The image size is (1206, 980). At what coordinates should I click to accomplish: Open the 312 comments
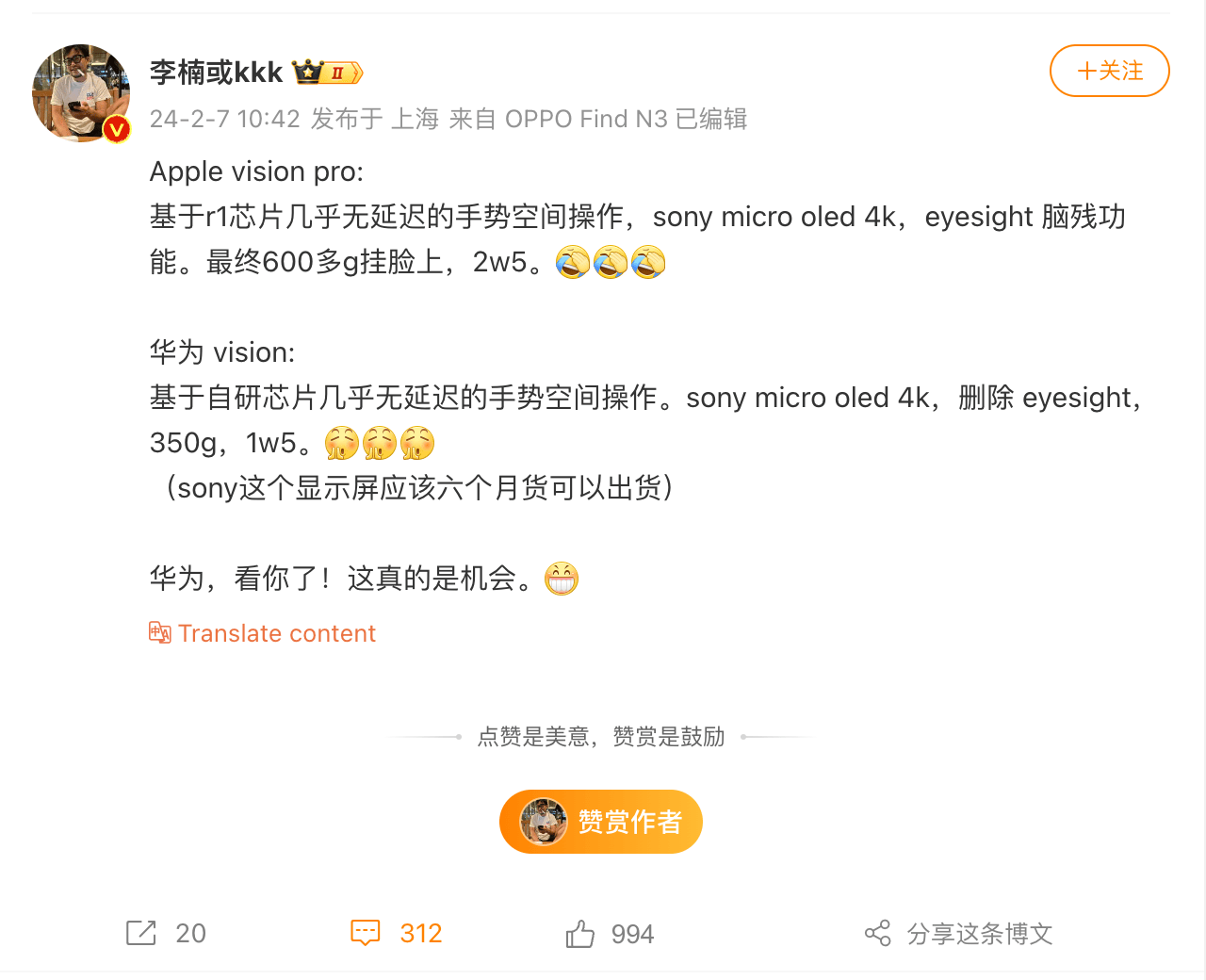click(x=396, y=933)
